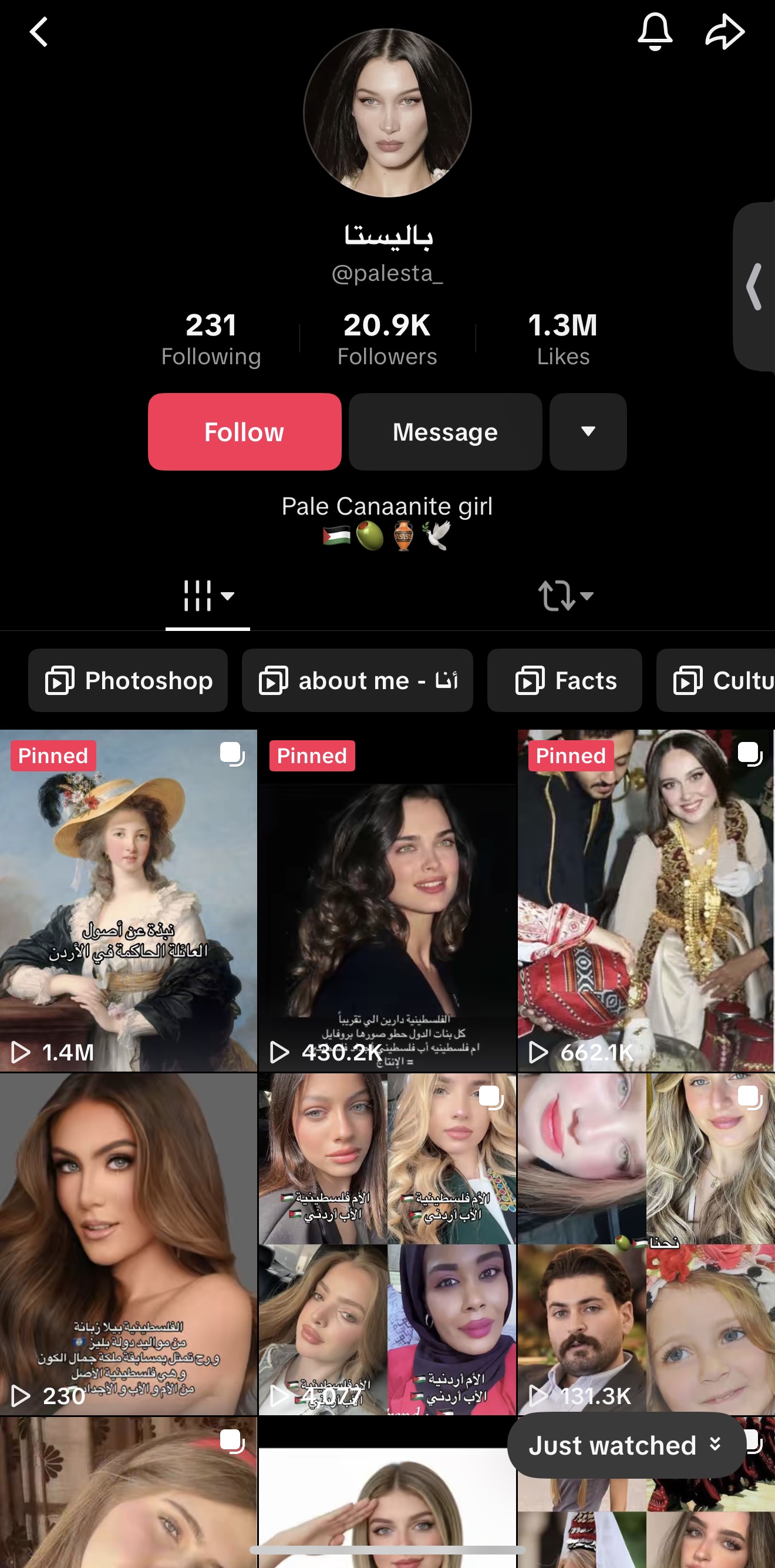Switch to the reposts tab
775x1568 pixels.
pyautogui.click(x=565, y=595)
